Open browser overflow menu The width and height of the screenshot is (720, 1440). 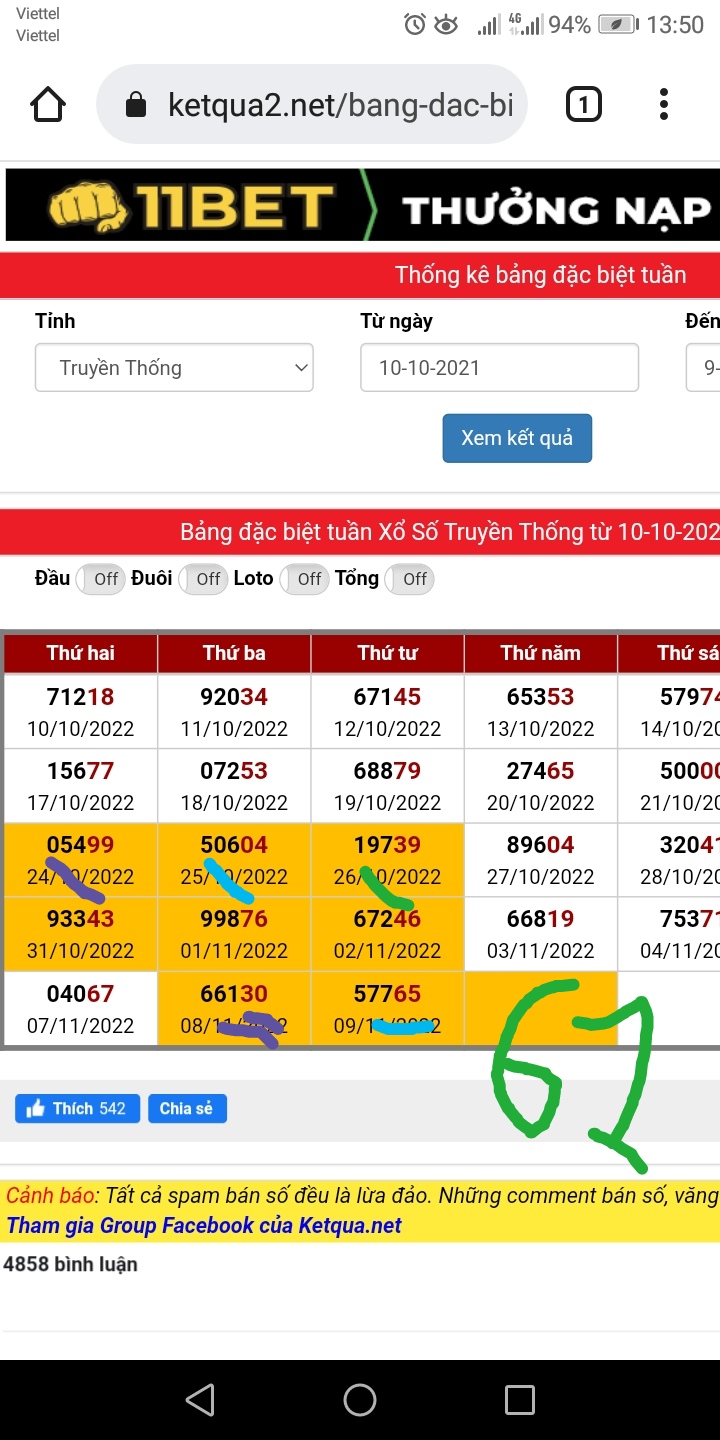(x=664, y=105)
